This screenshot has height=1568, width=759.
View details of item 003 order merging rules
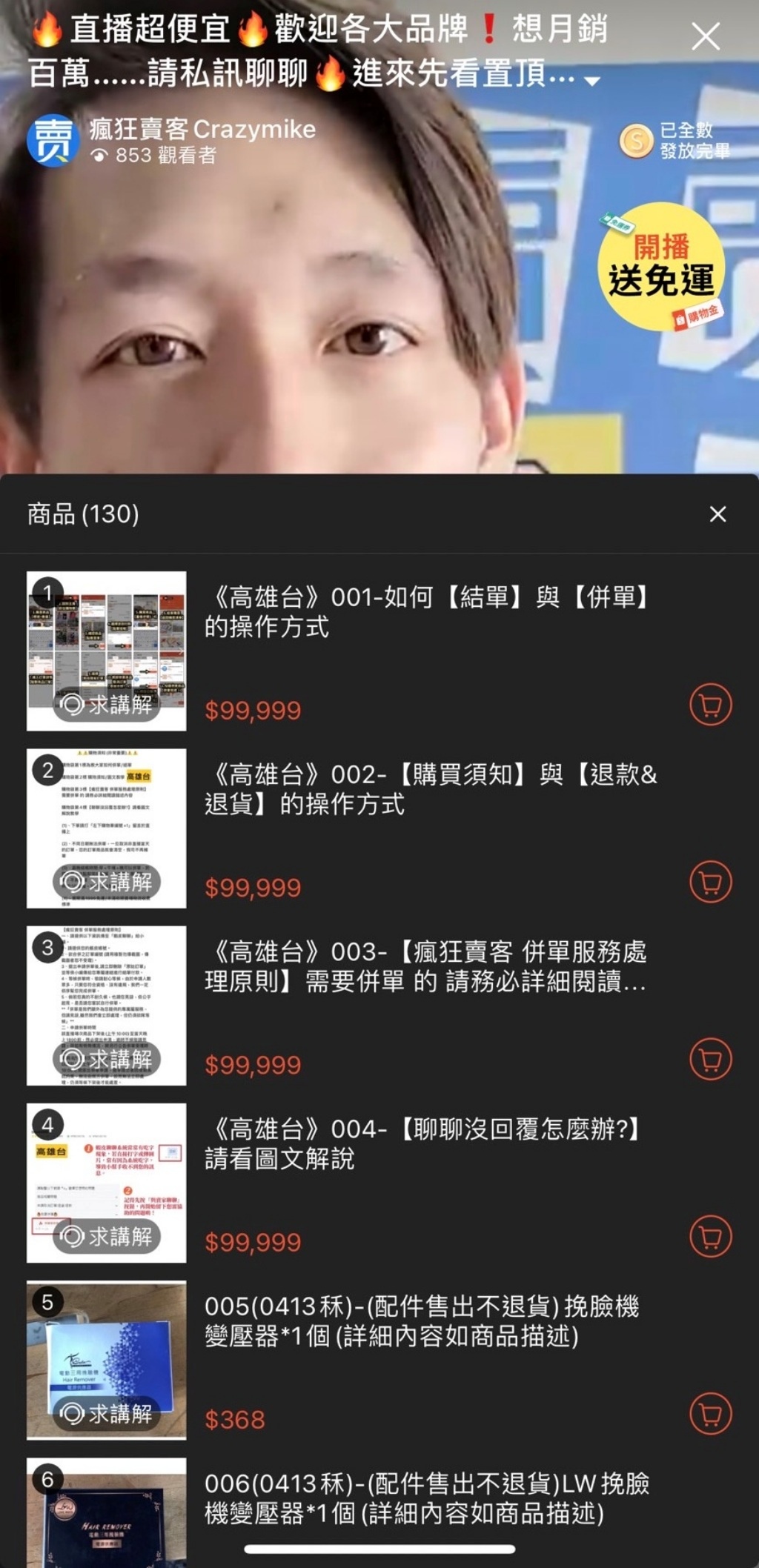[x=426, y=966]
